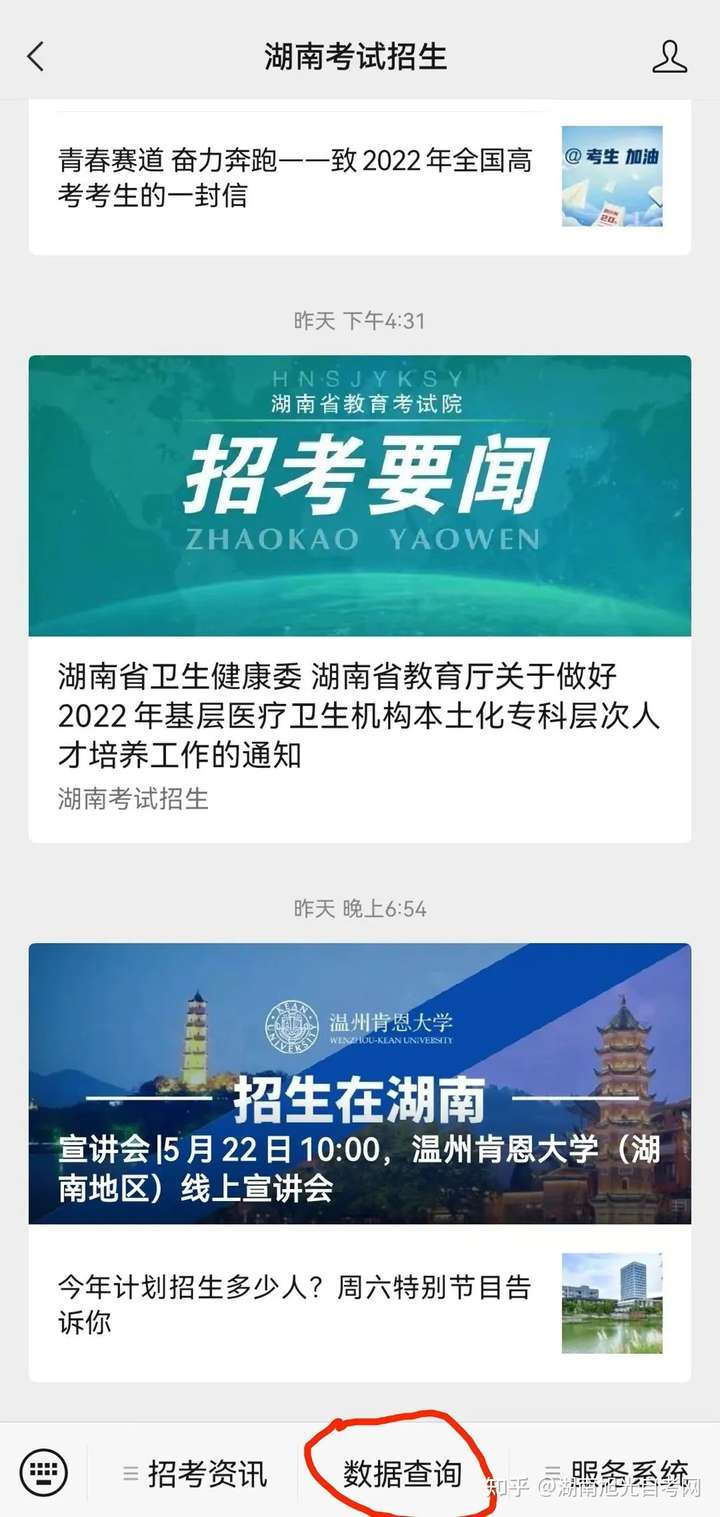720x1517 pixels.
Task: Open the 招考资讯 menu
Action: point(195,1473)
